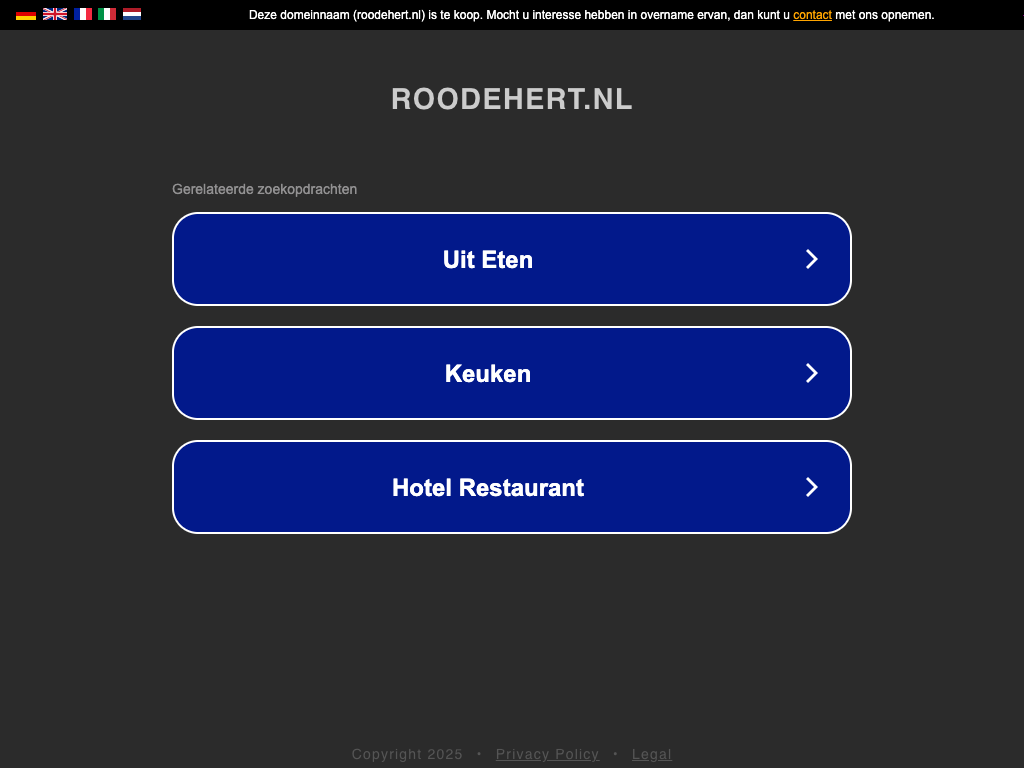
Task: Switch to the Dutch flag language
Action: click(x=132, y=14)
